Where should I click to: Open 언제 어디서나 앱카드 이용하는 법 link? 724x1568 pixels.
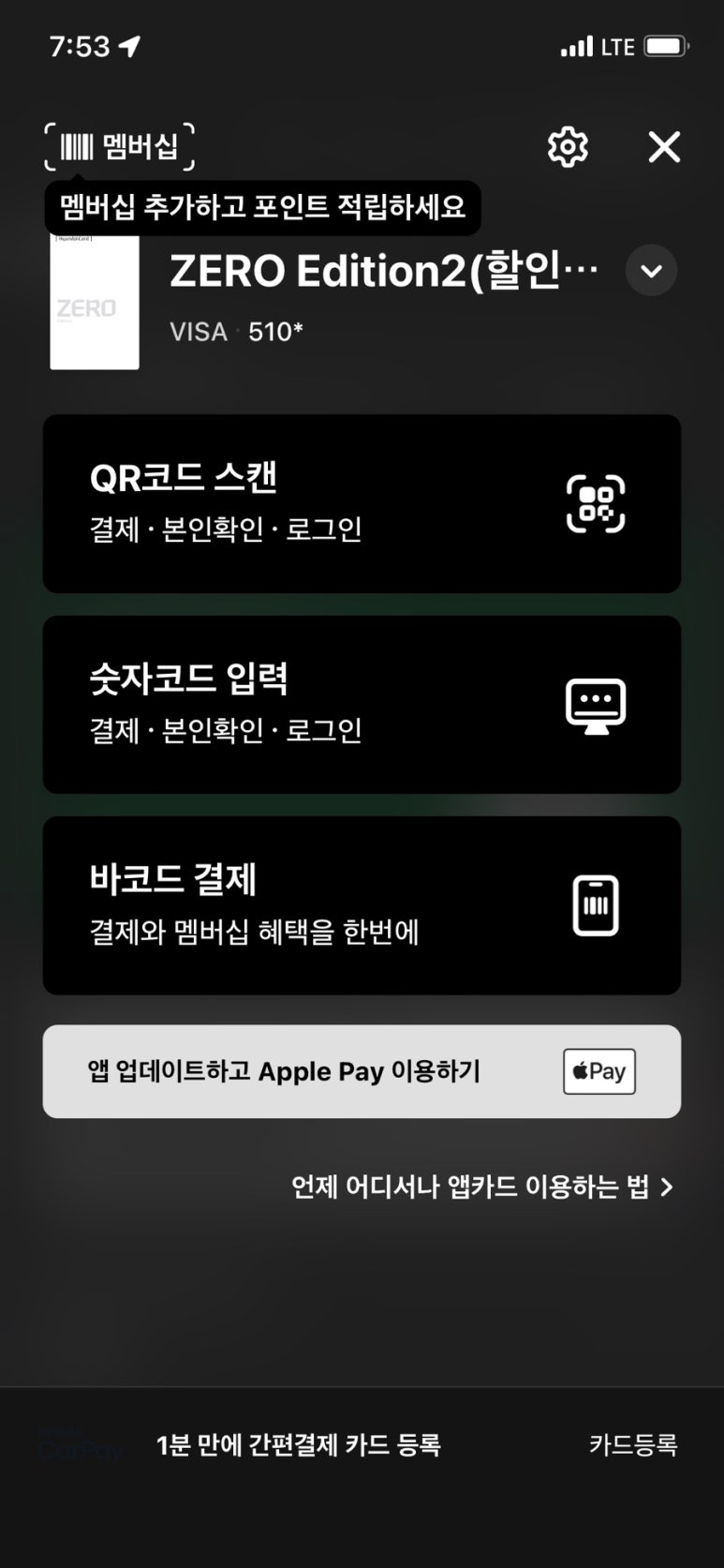(x=482, y=1187)
